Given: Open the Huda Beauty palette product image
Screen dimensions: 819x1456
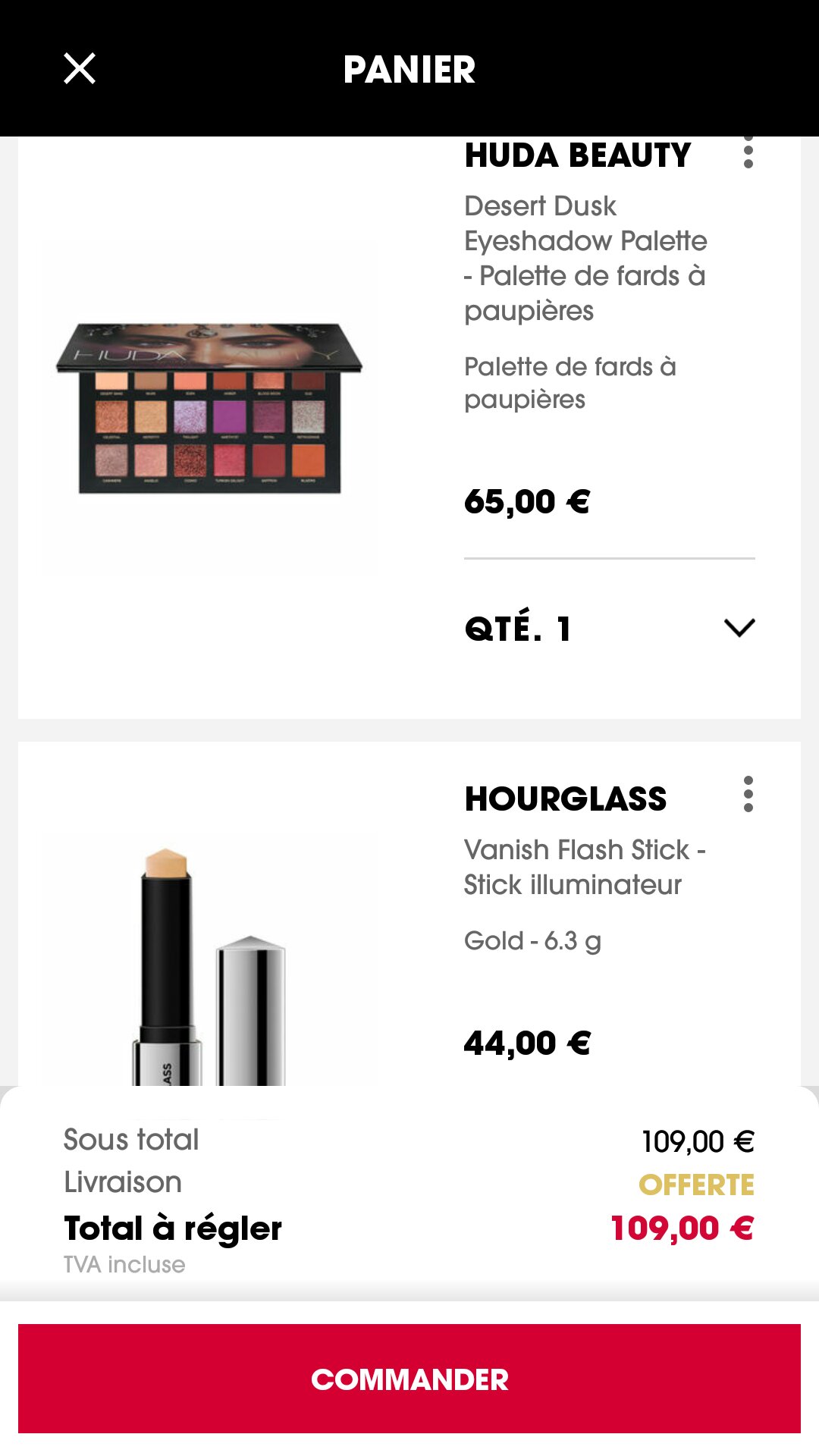Looking at the screenshot, I should click(209, 407).
